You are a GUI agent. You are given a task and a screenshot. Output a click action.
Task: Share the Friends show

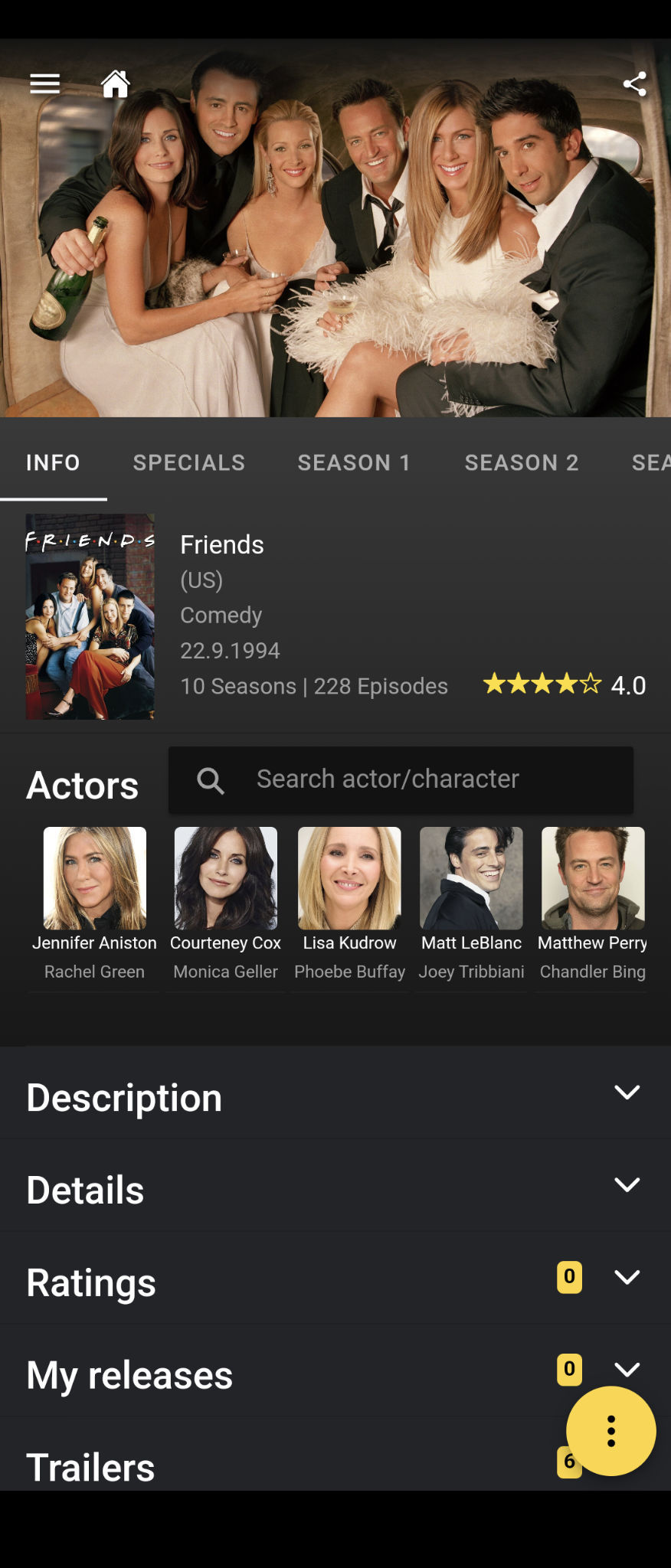point(634,83)
